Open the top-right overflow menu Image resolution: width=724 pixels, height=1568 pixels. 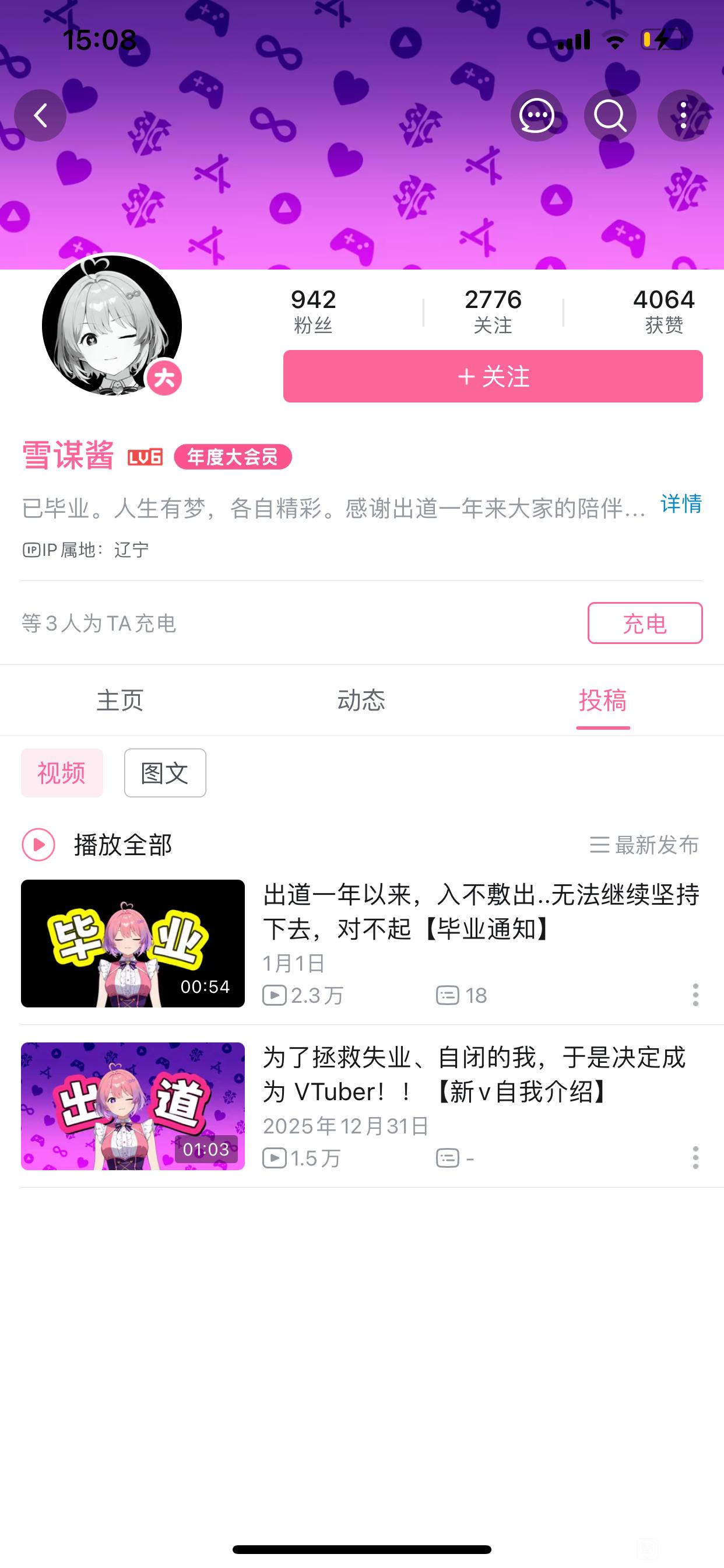[x=683, y=116]
